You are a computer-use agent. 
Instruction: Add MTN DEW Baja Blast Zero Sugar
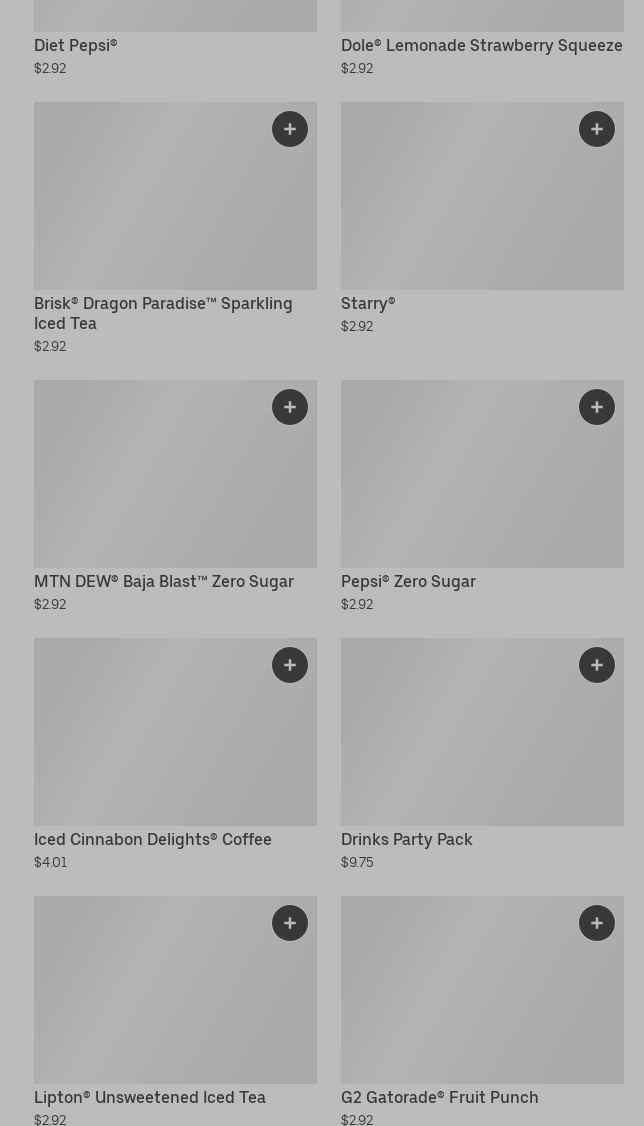tap(290, 407)
